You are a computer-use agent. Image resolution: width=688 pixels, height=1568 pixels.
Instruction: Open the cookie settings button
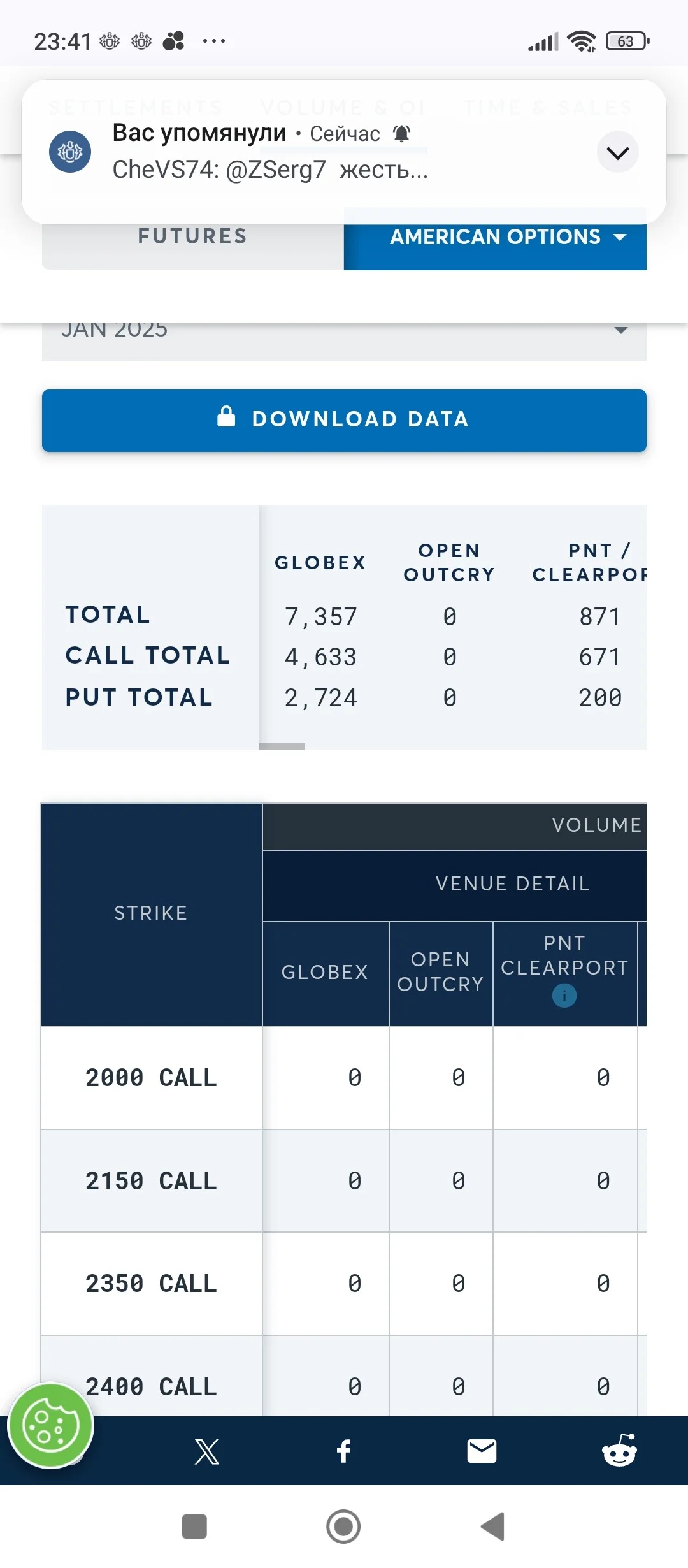tap(51, 1426)
